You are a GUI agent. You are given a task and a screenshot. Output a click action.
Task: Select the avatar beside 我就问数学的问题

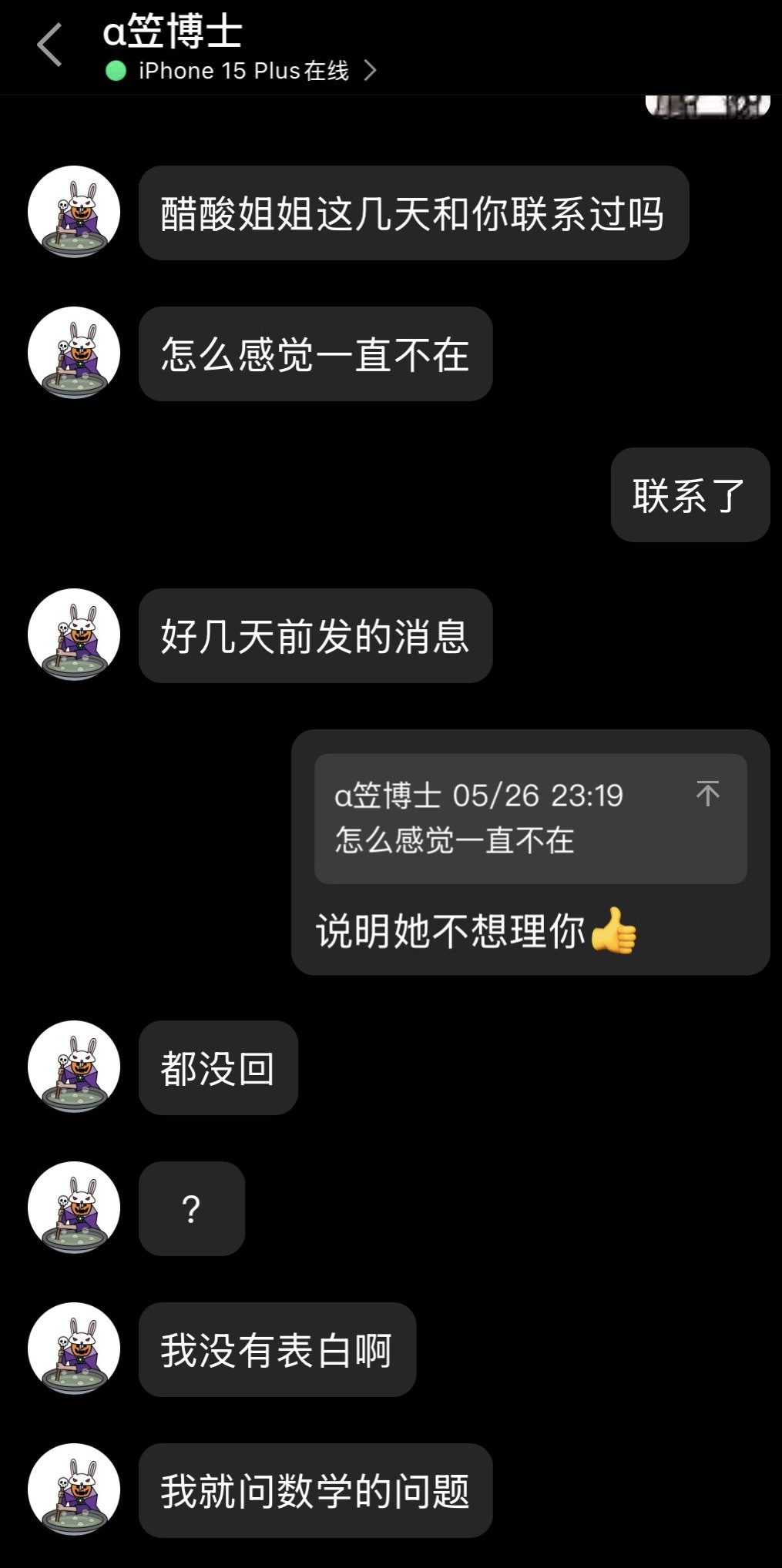tap(74, 1489)
